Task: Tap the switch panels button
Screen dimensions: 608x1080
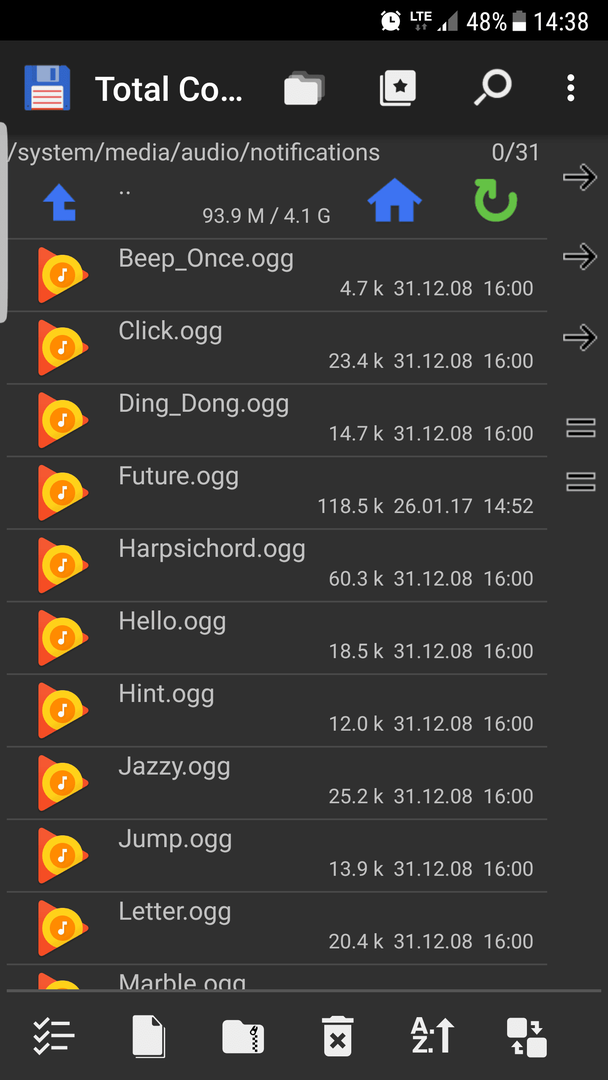Action: (x=527, y=1036)
